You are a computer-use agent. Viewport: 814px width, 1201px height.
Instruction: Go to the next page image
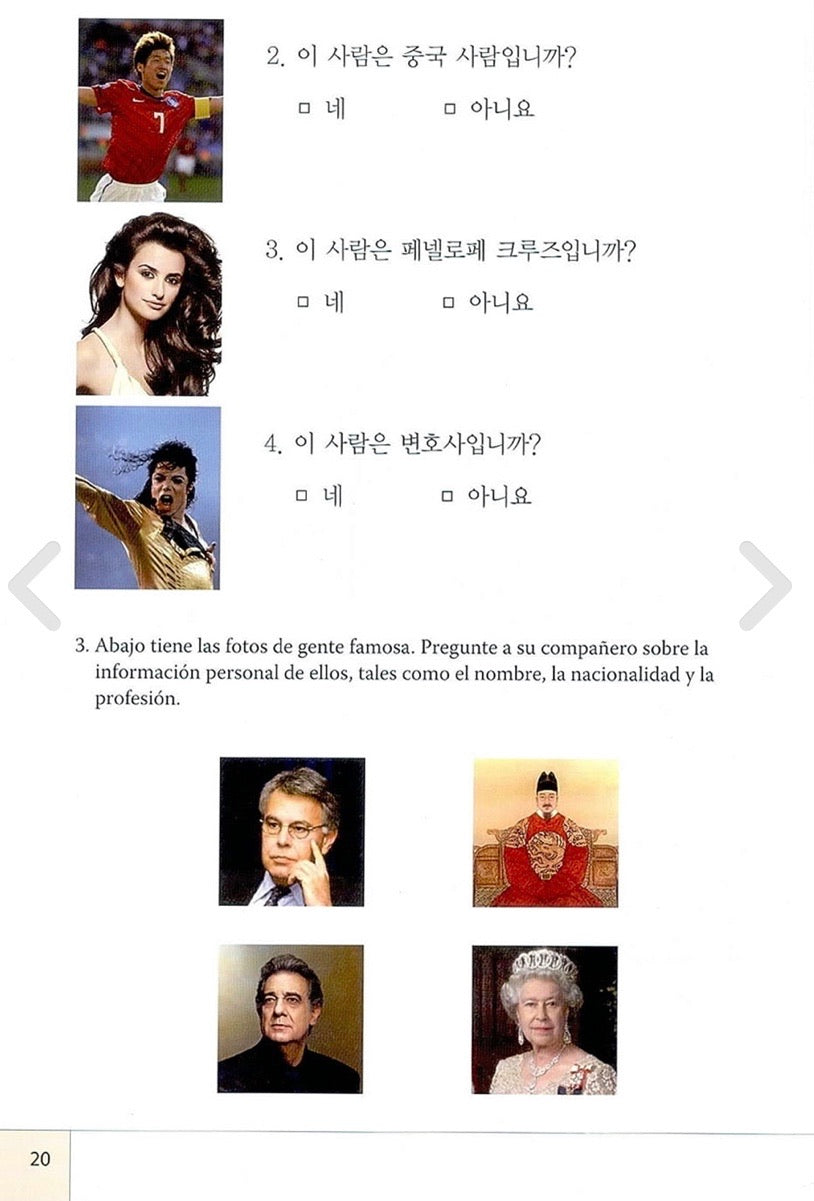coord(766,586)
